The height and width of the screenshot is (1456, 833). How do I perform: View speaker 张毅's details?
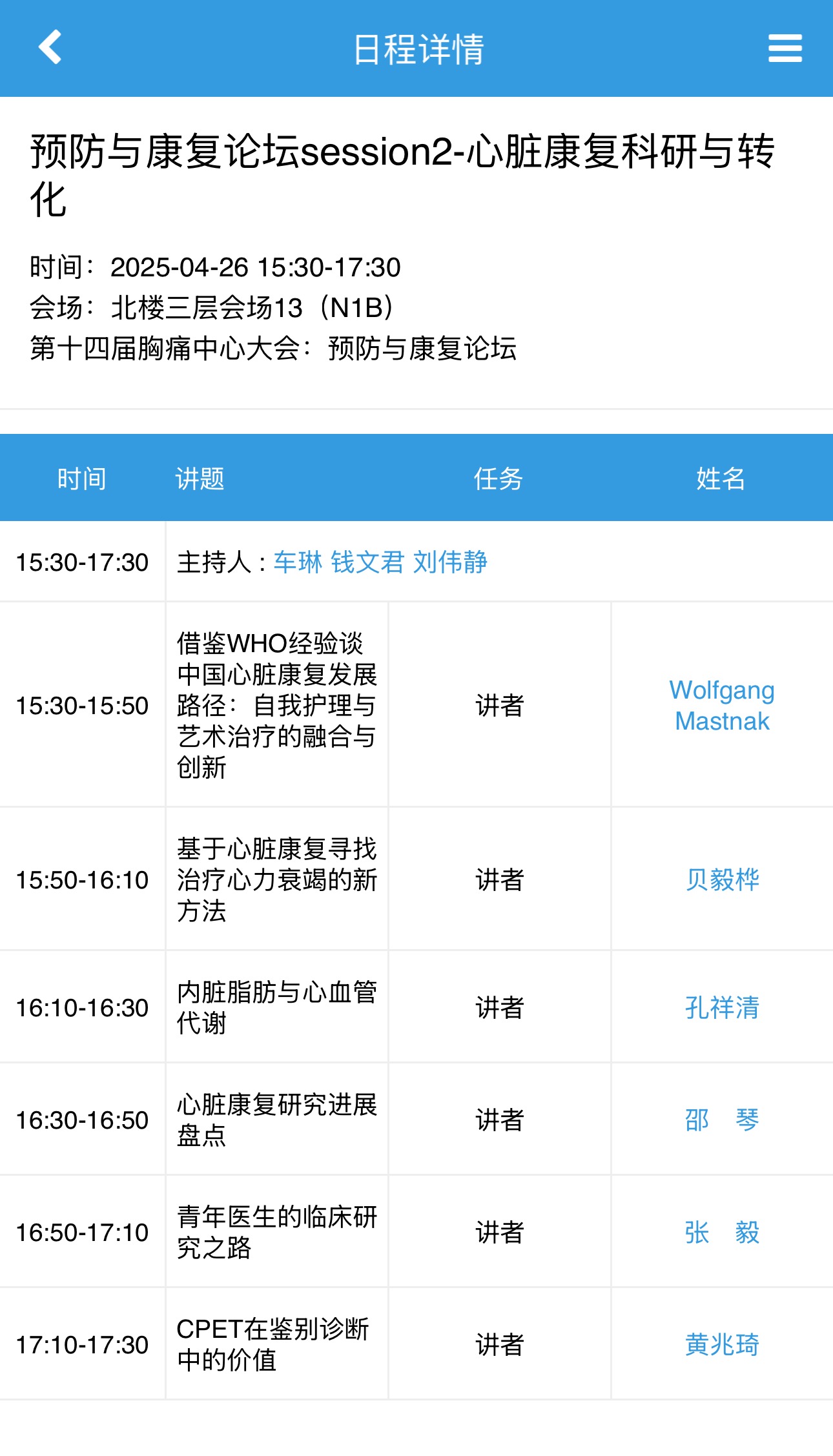(721, 1232)
